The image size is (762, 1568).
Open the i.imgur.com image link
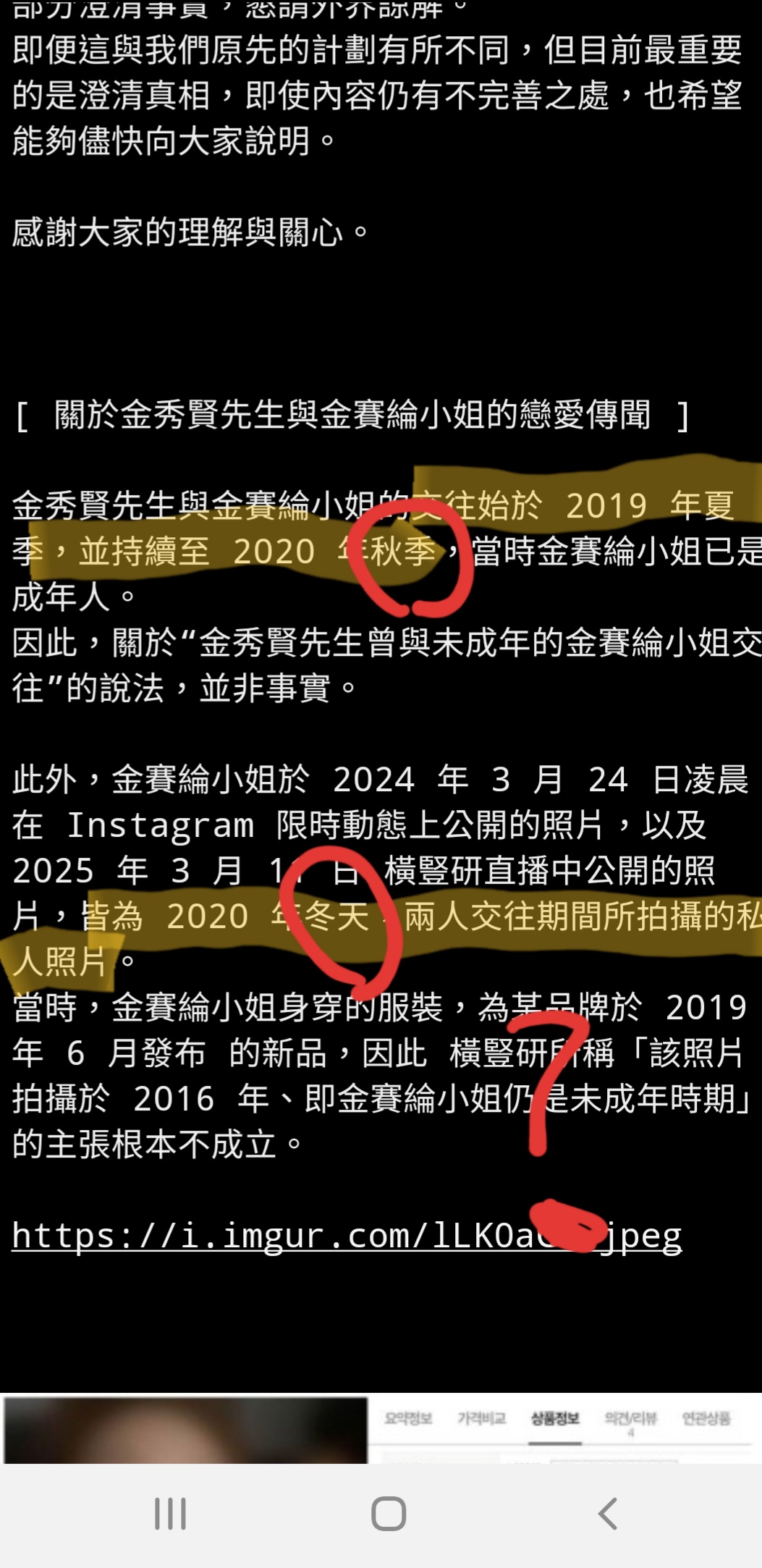pos(346,1236)
